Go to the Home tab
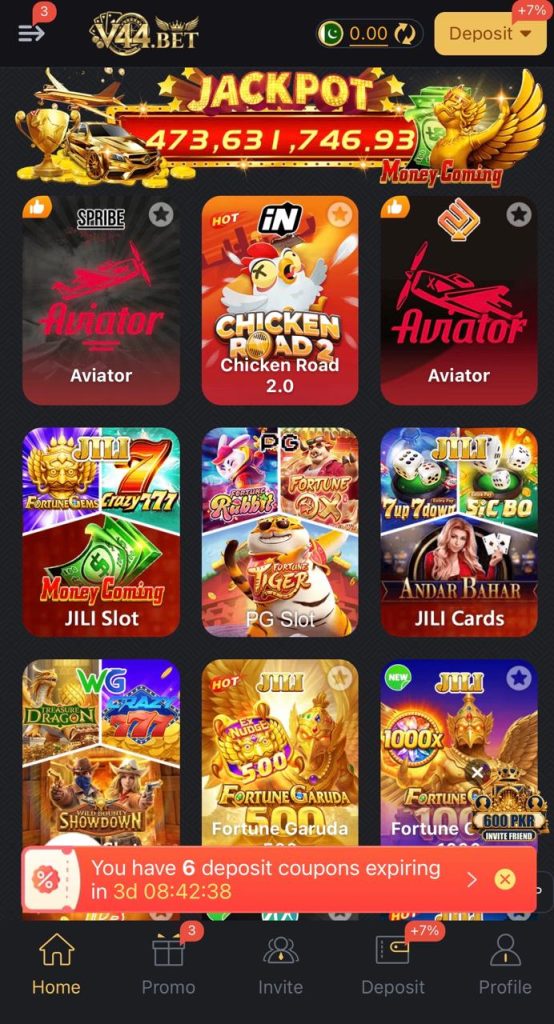Image resolution: width=554 pixels, height=1024 pixels. pos(56,964)
